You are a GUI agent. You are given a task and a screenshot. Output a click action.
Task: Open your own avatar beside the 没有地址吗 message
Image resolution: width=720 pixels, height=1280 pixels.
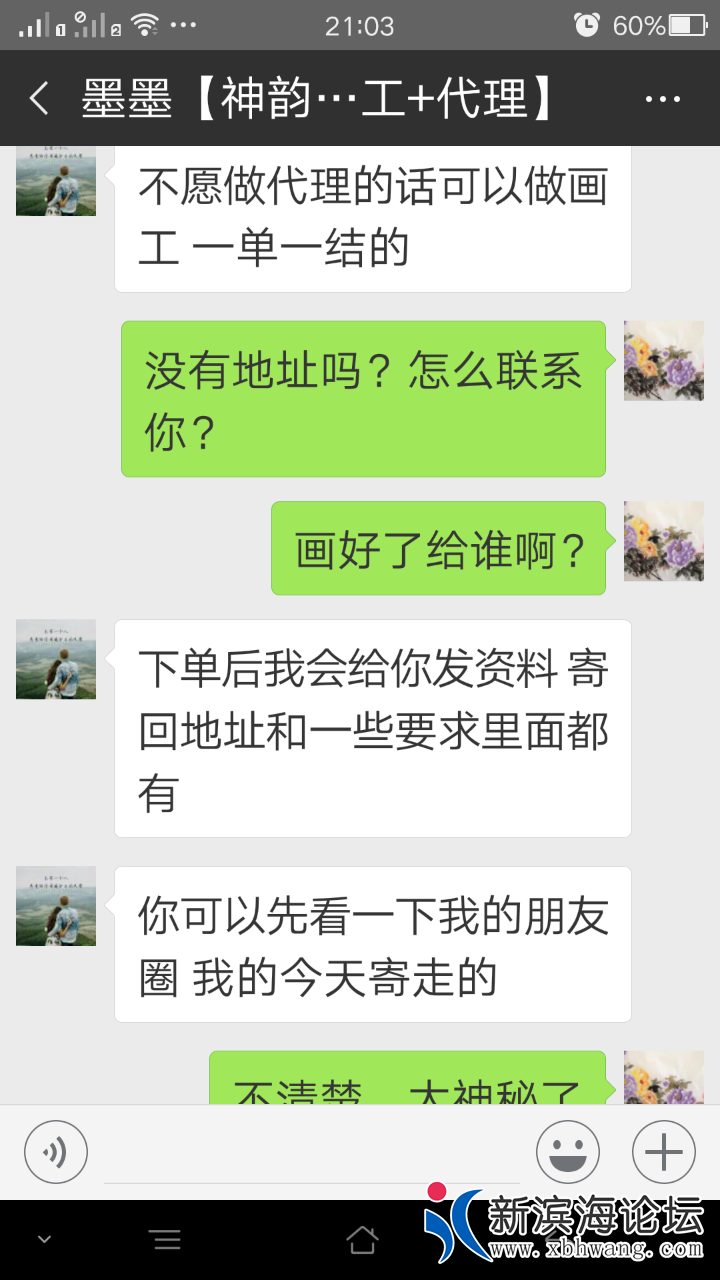click(x=663, y=361)
